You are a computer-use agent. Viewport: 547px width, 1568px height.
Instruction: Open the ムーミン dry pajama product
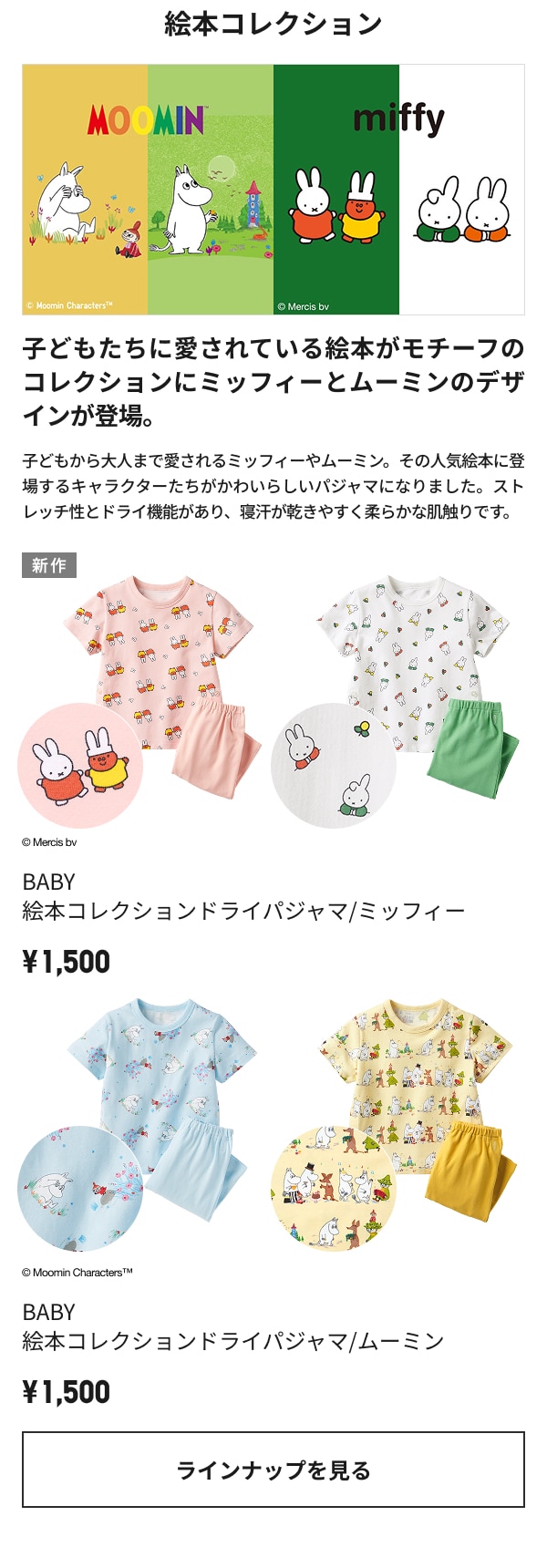232,1340
